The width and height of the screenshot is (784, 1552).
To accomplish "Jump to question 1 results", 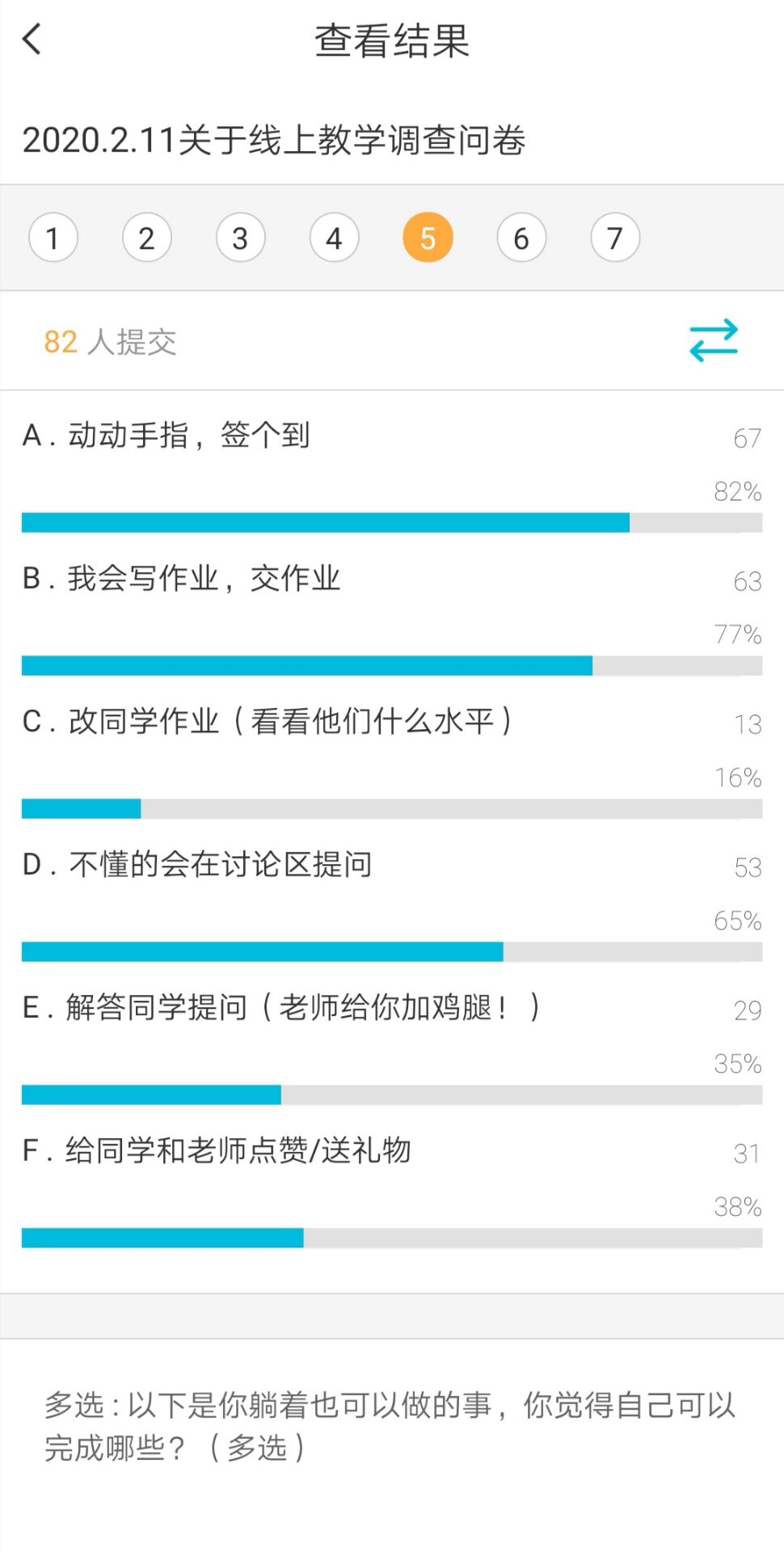I will pos(53,238).
